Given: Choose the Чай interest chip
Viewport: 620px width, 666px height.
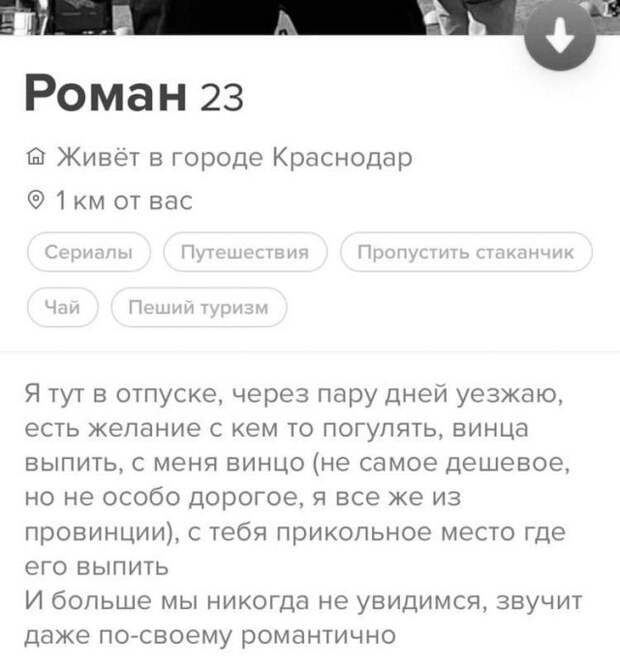Looking at the screenshot, I should (62, 307).
